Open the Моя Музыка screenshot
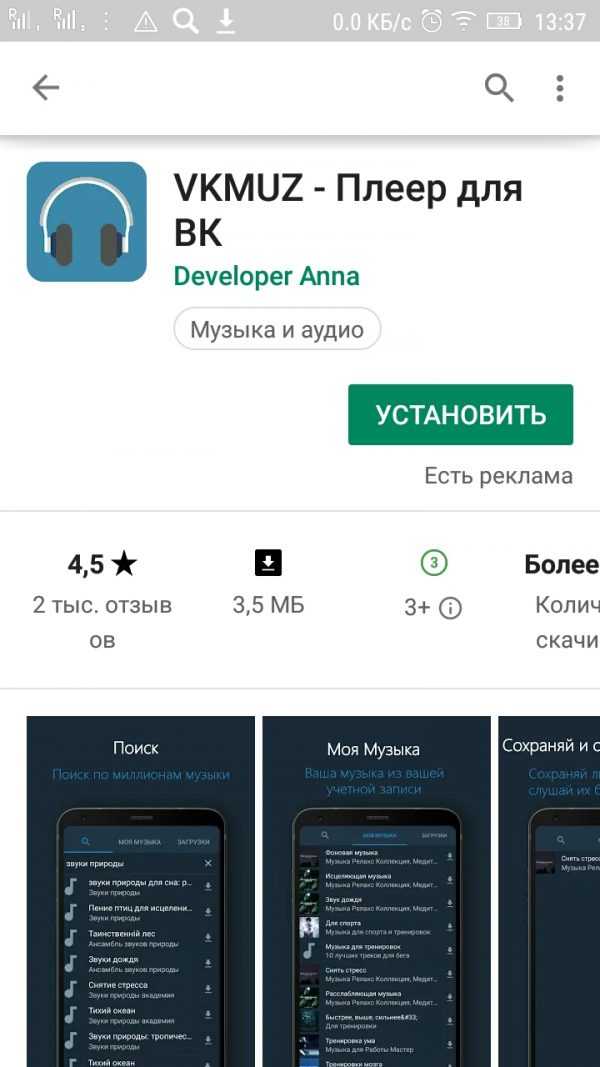The width and height of the screenshot is (600, 1067). [x=373, y=890]
